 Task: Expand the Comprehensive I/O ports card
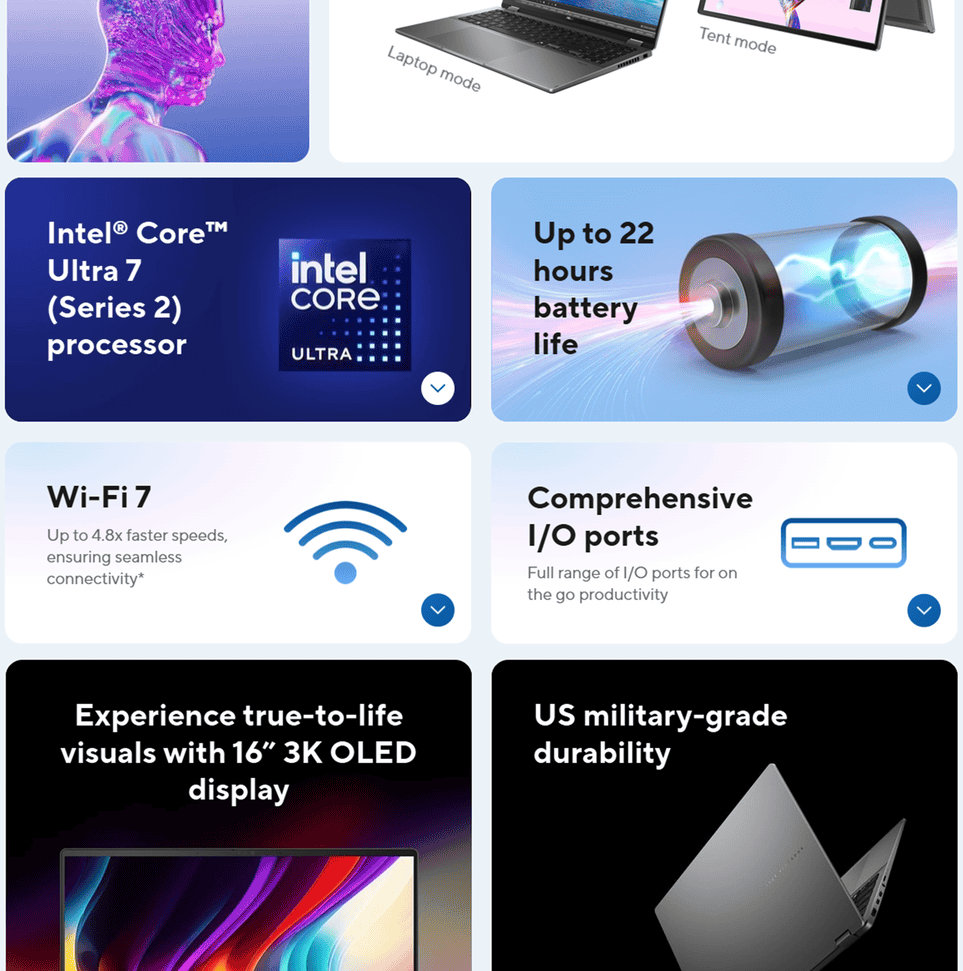(x=924, y=610)
